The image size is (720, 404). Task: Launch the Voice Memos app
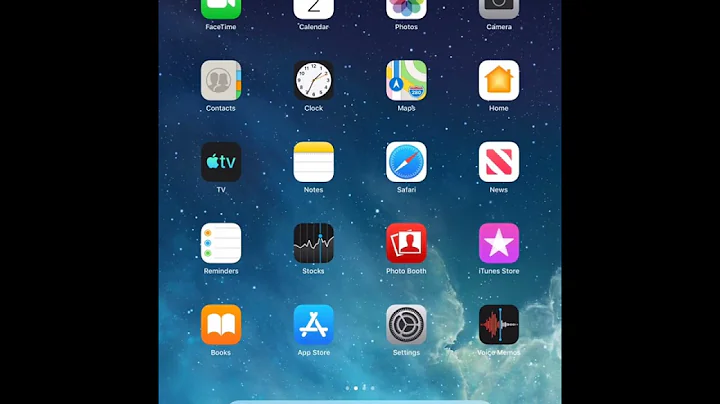(x=498, y=325)
